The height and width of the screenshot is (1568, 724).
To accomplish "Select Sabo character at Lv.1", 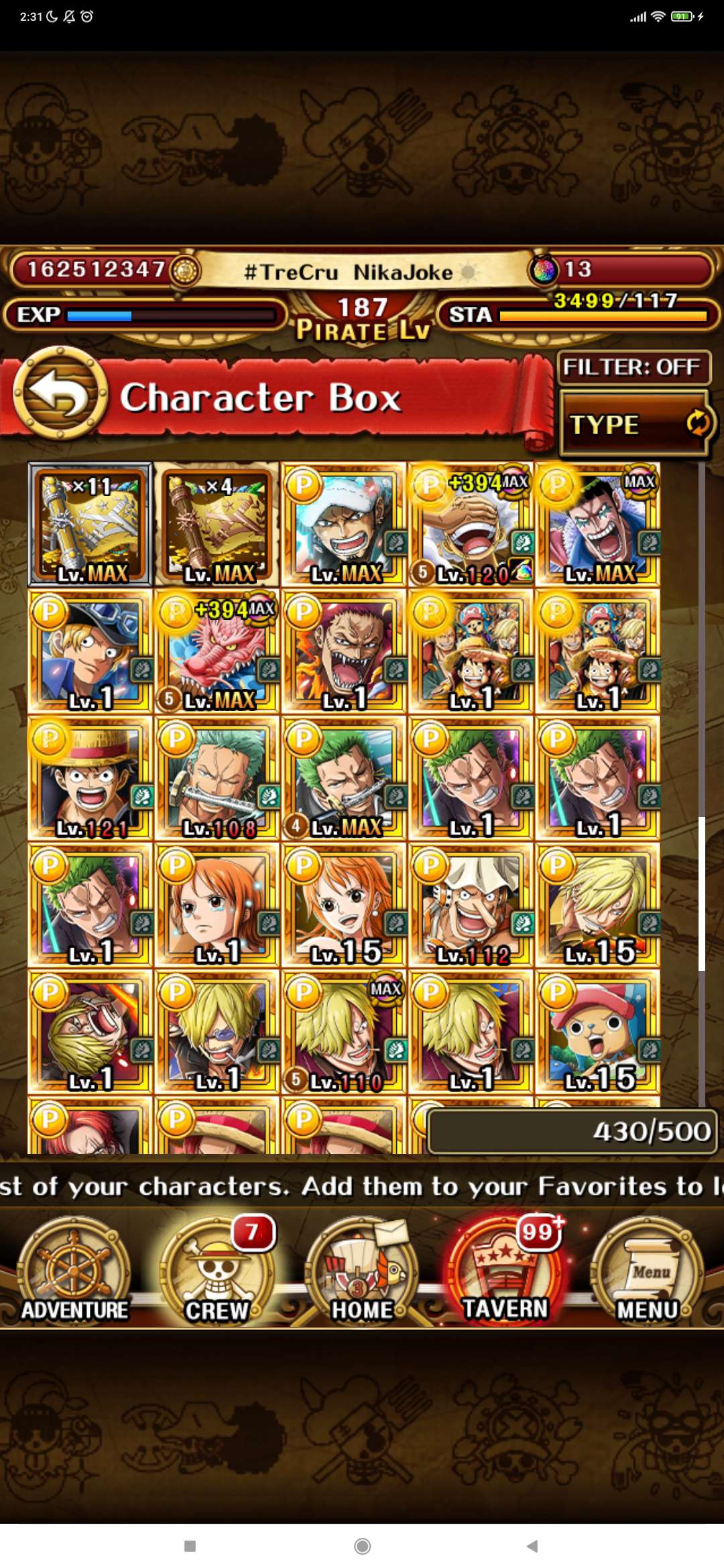I will tap(90, 651).
